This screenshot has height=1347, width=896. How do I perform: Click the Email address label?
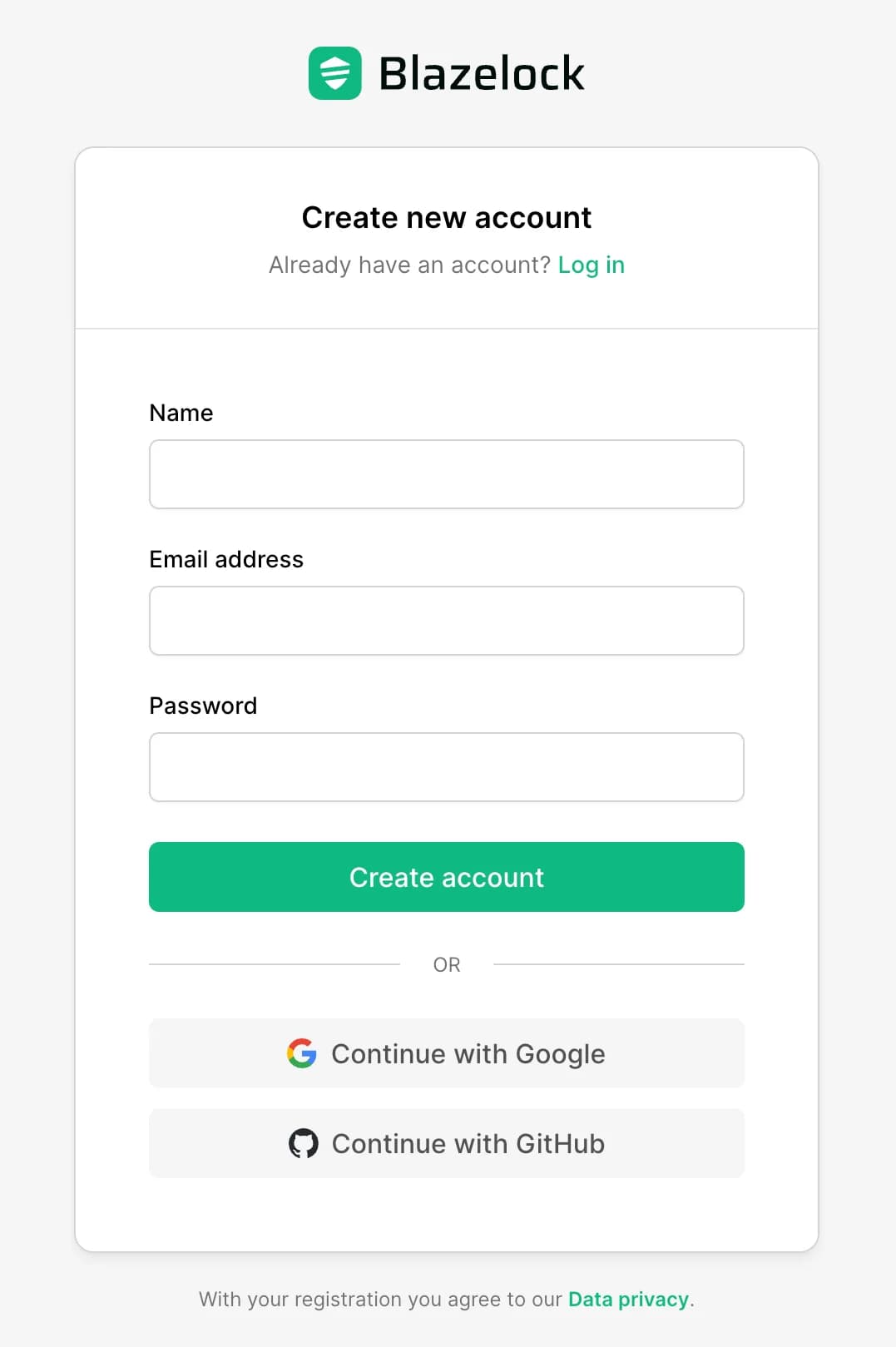226,559
